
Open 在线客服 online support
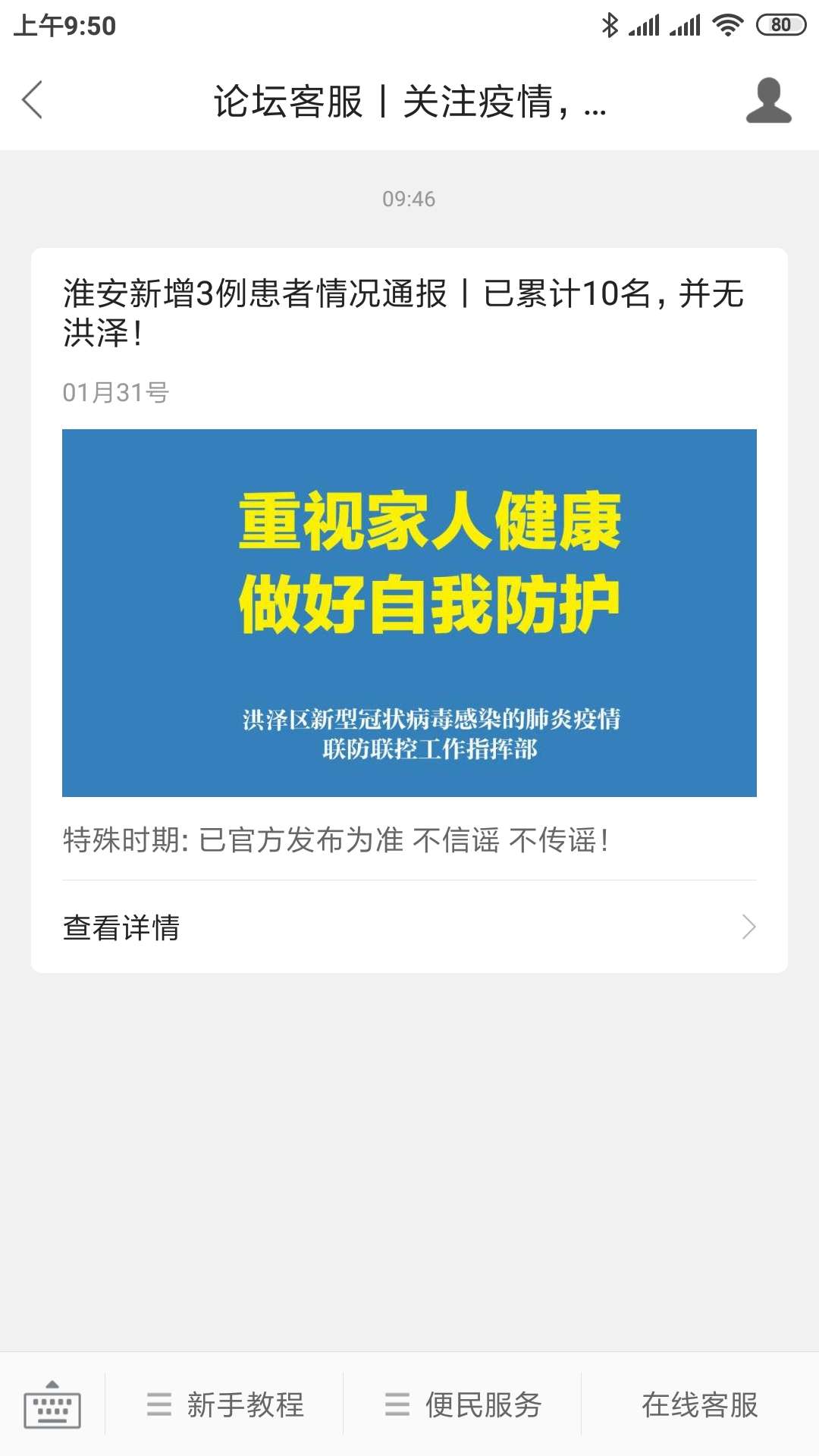(700, 1404)
